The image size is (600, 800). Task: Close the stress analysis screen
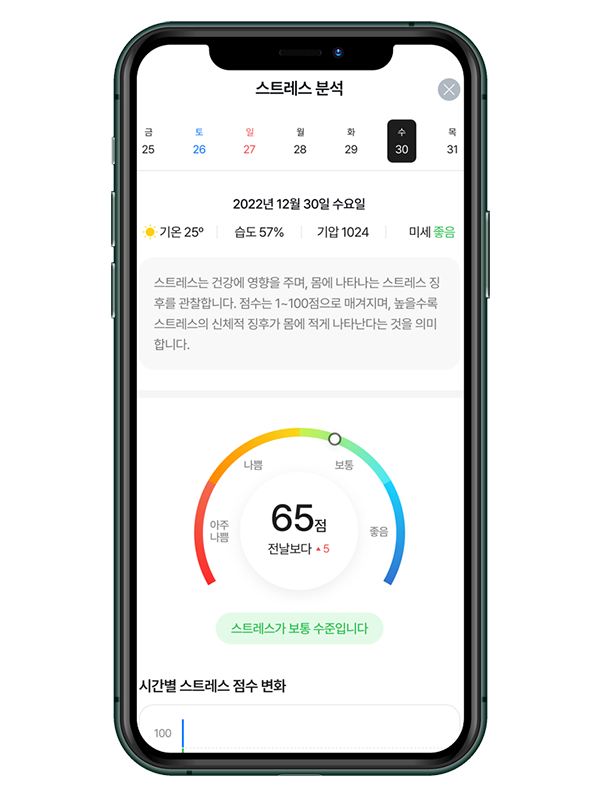tap(449, 90)
